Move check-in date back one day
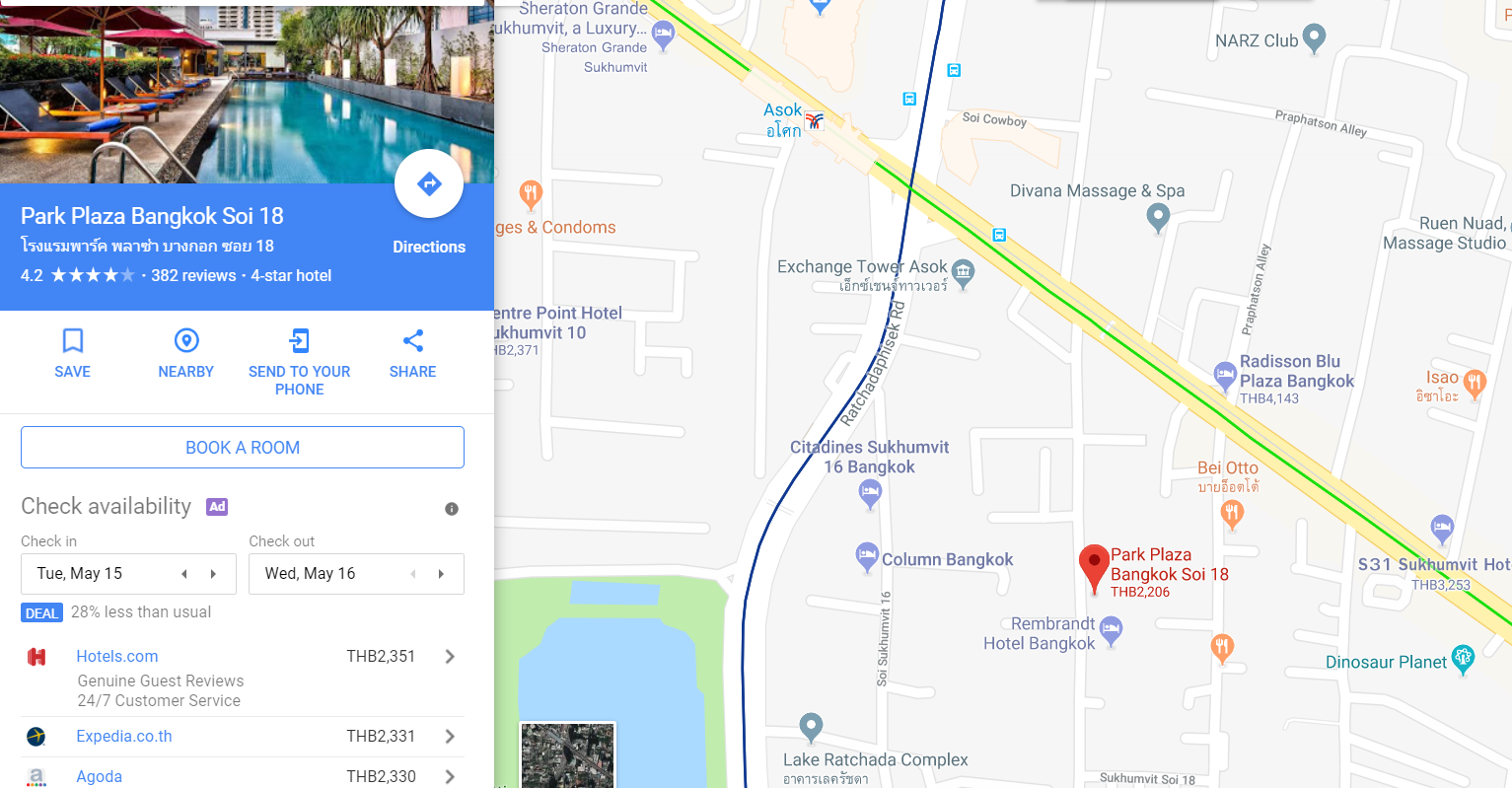The image size is (1512, 788). coord(184,574)
